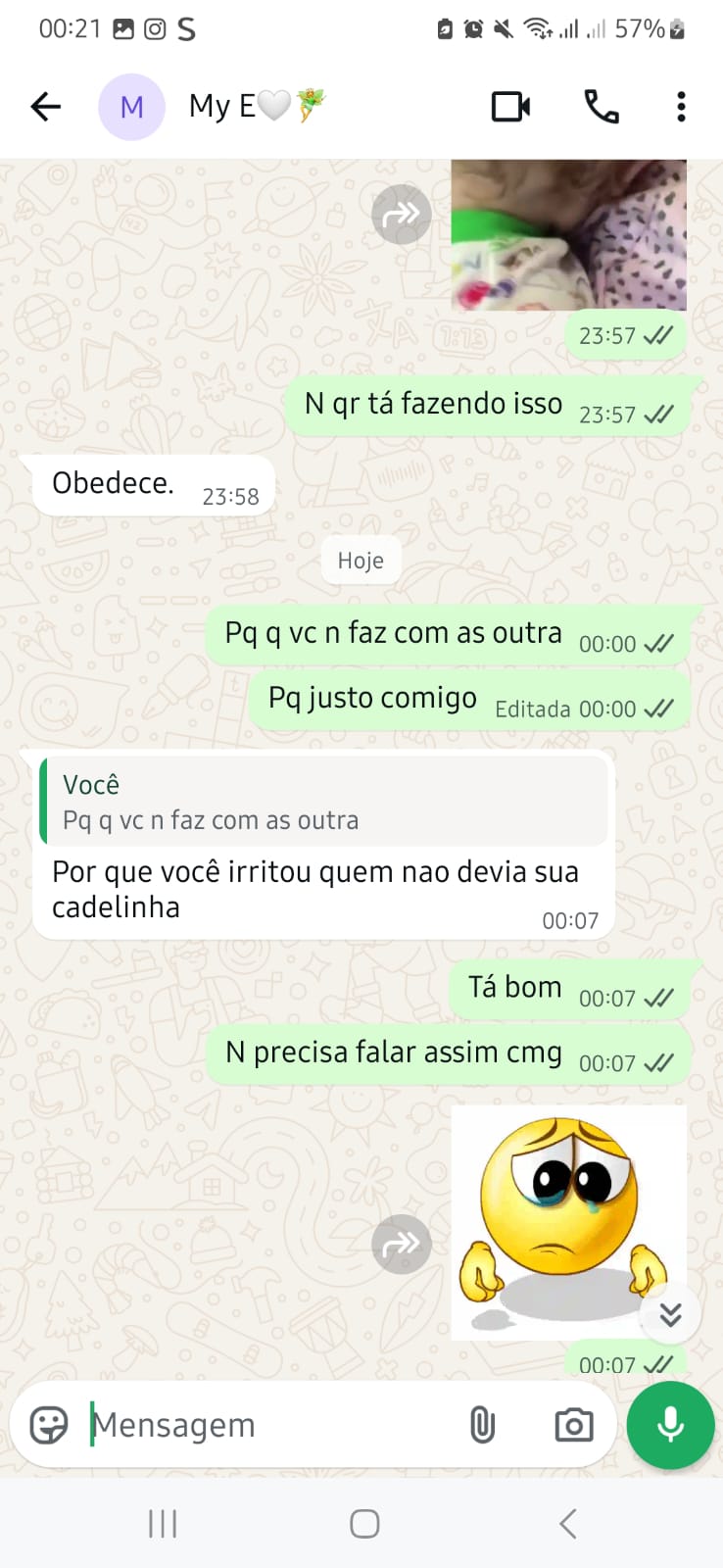723x1568 pixels.
Task: Tap the paperclip attach icon
Action: (482, 1425)
